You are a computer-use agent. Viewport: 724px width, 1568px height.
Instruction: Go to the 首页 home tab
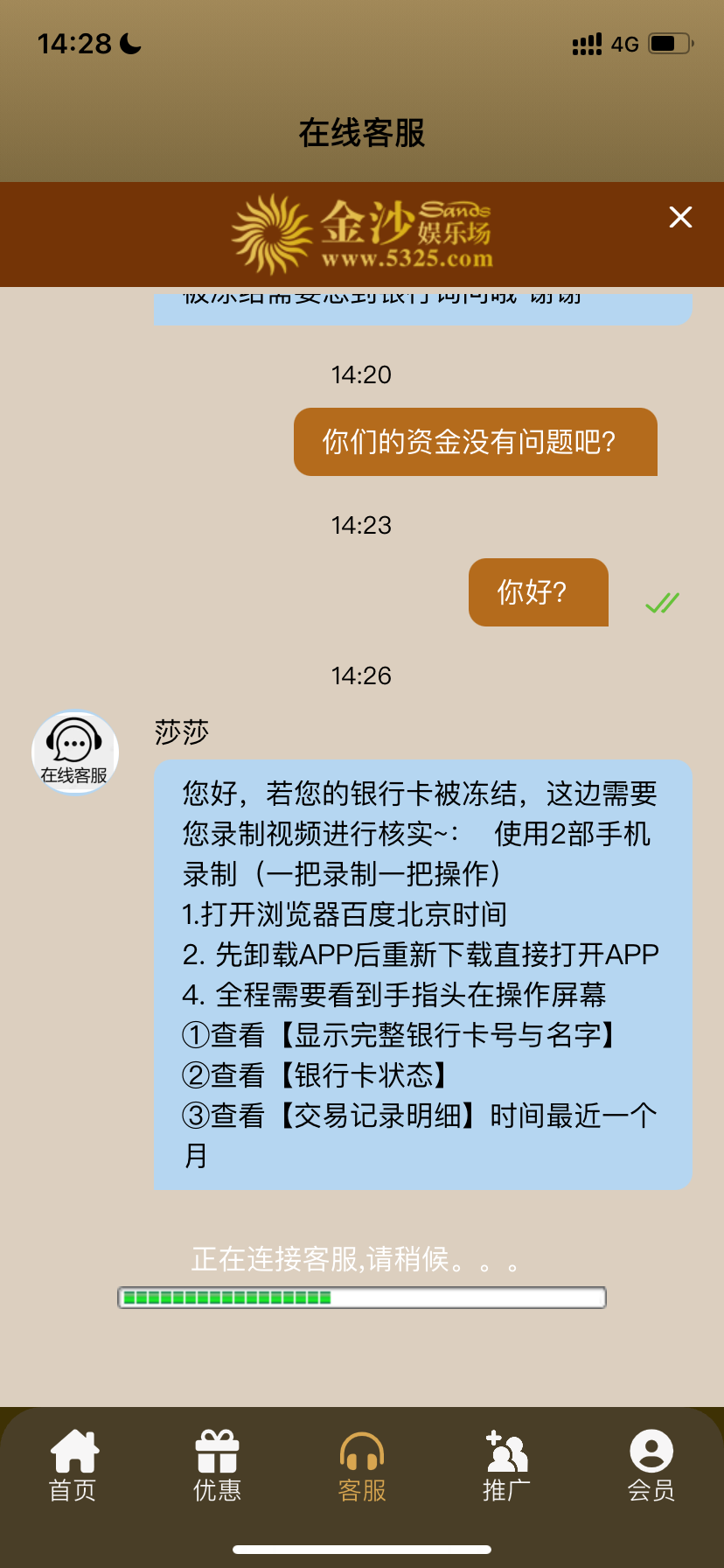click(x=73, y=1466)
